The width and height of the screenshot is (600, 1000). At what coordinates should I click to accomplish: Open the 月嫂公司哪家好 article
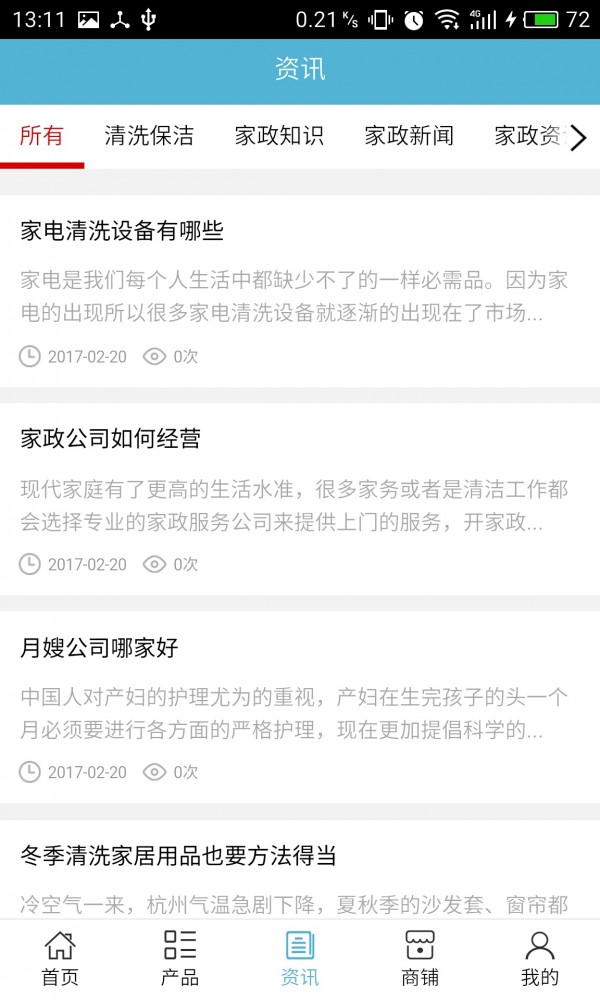[x=99, y=647]
